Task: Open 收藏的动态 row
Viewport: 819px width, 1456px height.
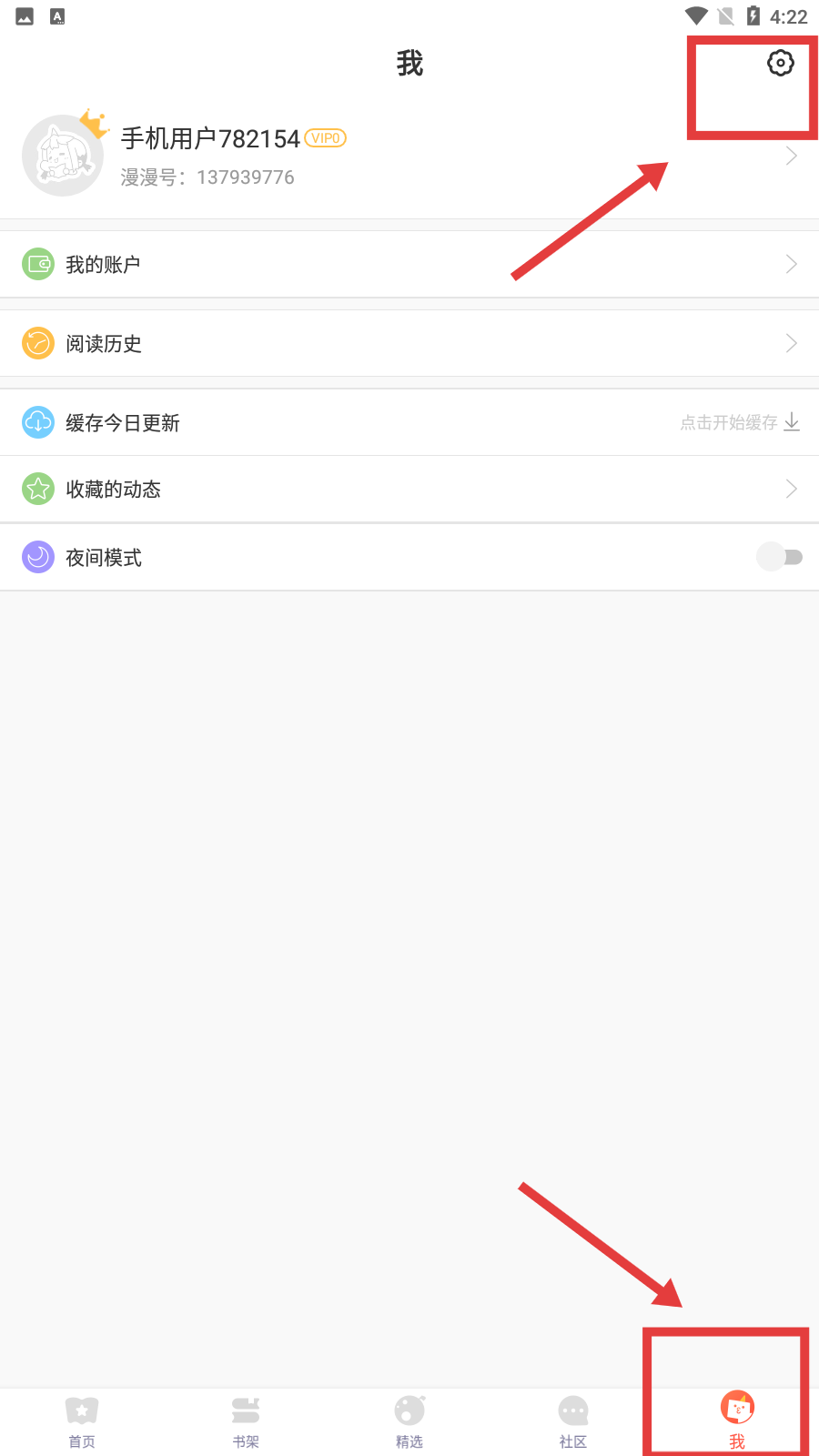Action: coord(409,489)
